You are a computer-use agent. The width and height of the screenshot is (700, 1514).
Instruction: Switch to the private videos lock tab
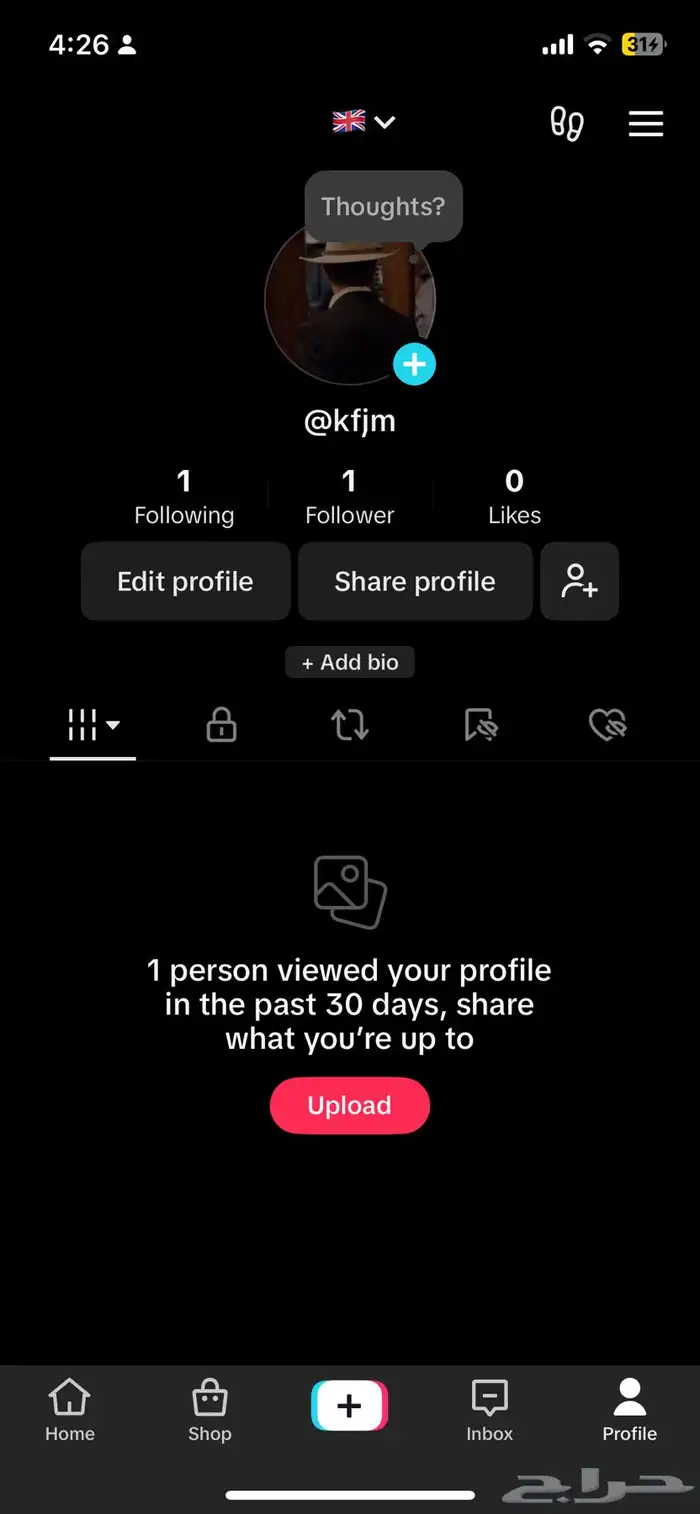[x=221, y=725]
